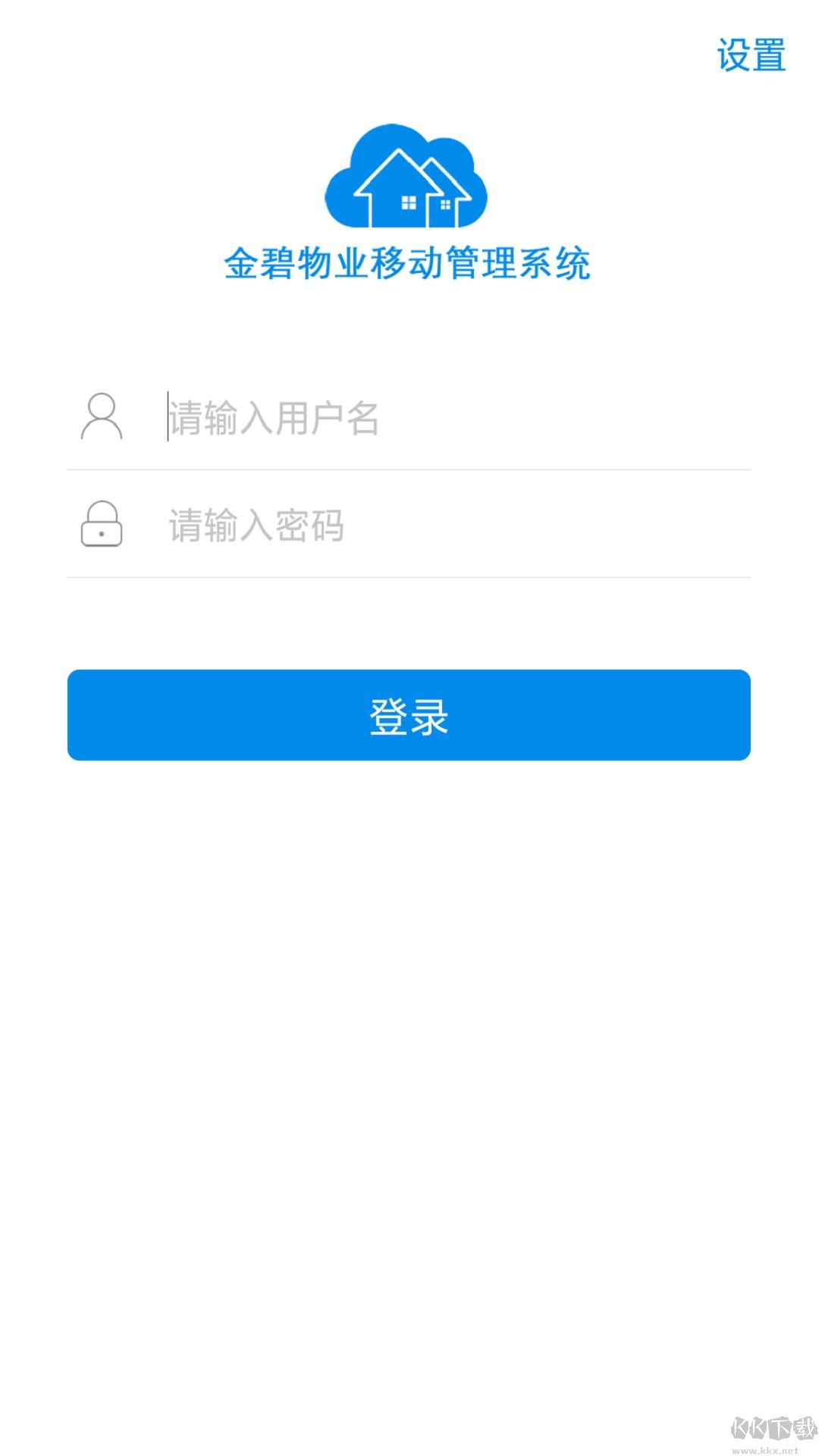Screen dimensions: 819x1456
Task: Open 设置 in the top corner
Action: coord(751,55)
